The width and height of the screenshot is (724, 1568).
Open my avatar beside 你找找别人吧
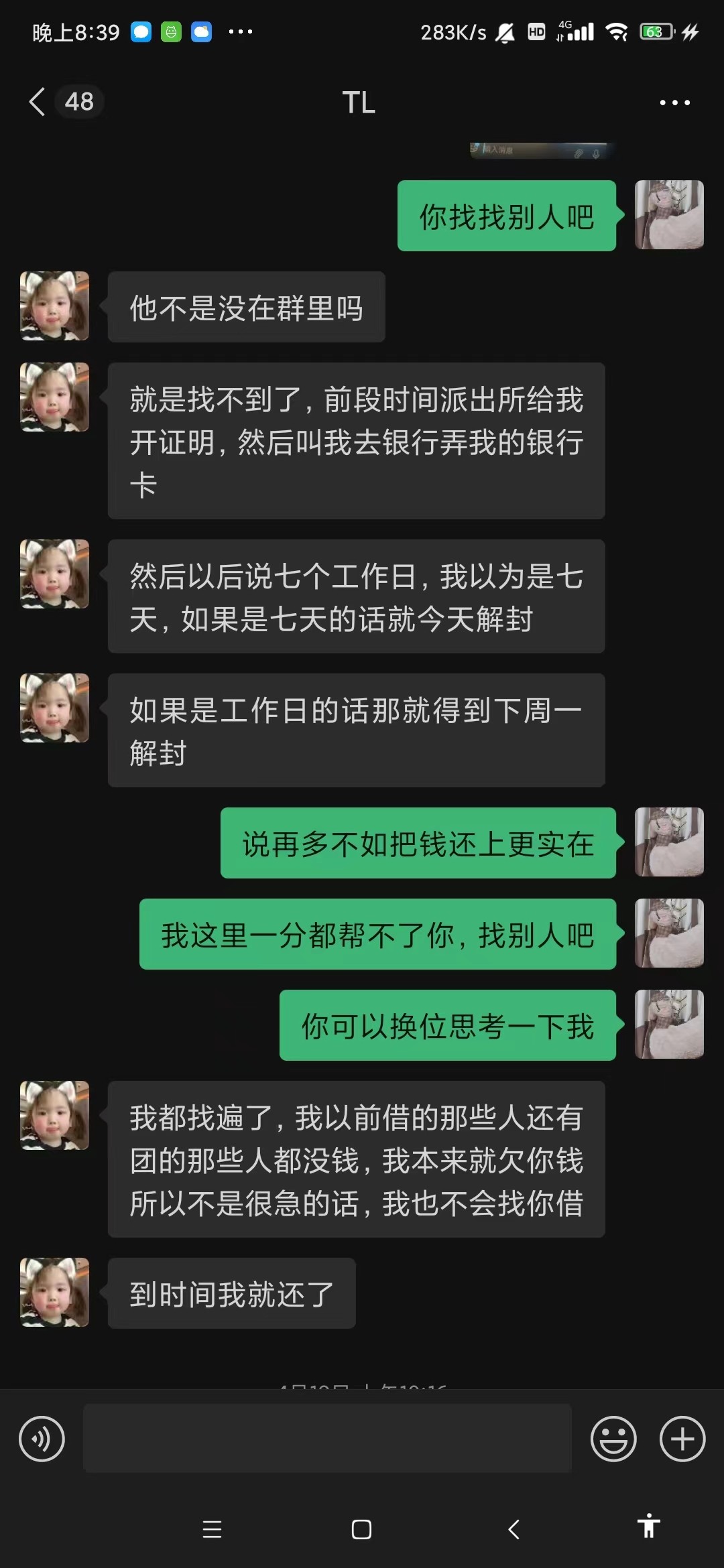669,214
